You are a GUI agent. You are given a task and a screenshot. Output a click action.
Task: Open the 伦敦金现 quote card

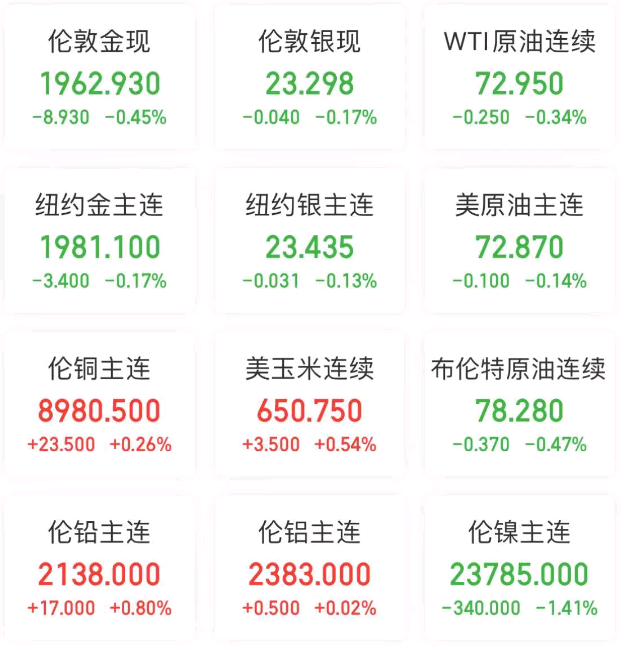[100, 80]
